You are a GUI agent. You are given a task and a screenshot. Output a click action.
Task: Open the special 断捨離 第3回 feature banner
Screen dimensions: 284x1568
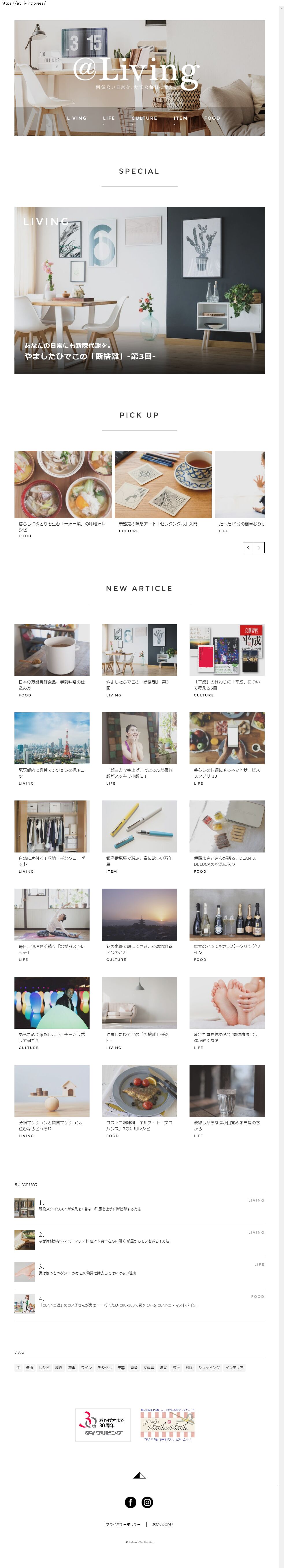click(x=139, y=290)
